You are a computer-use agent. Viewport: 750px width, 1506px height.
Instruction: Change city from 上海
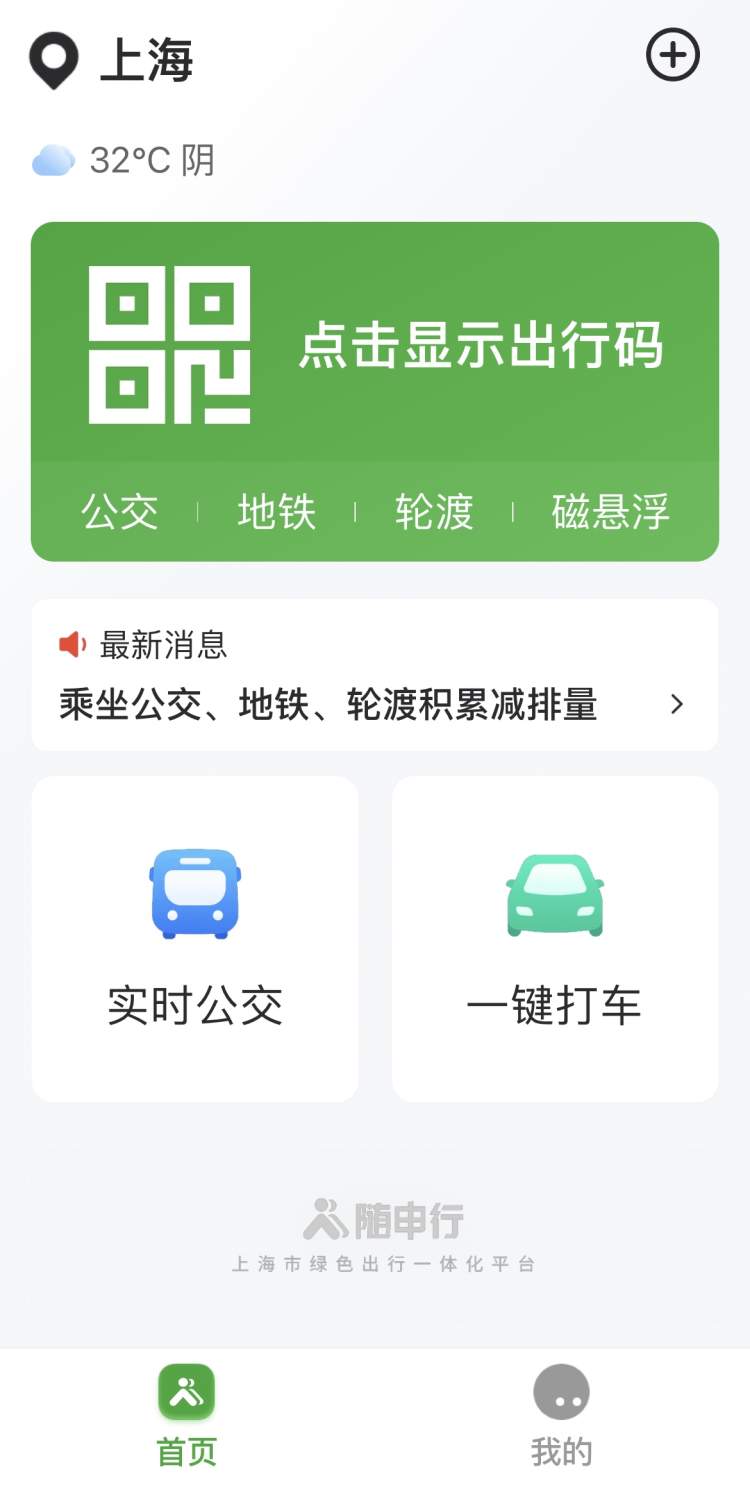pos(112,60)
